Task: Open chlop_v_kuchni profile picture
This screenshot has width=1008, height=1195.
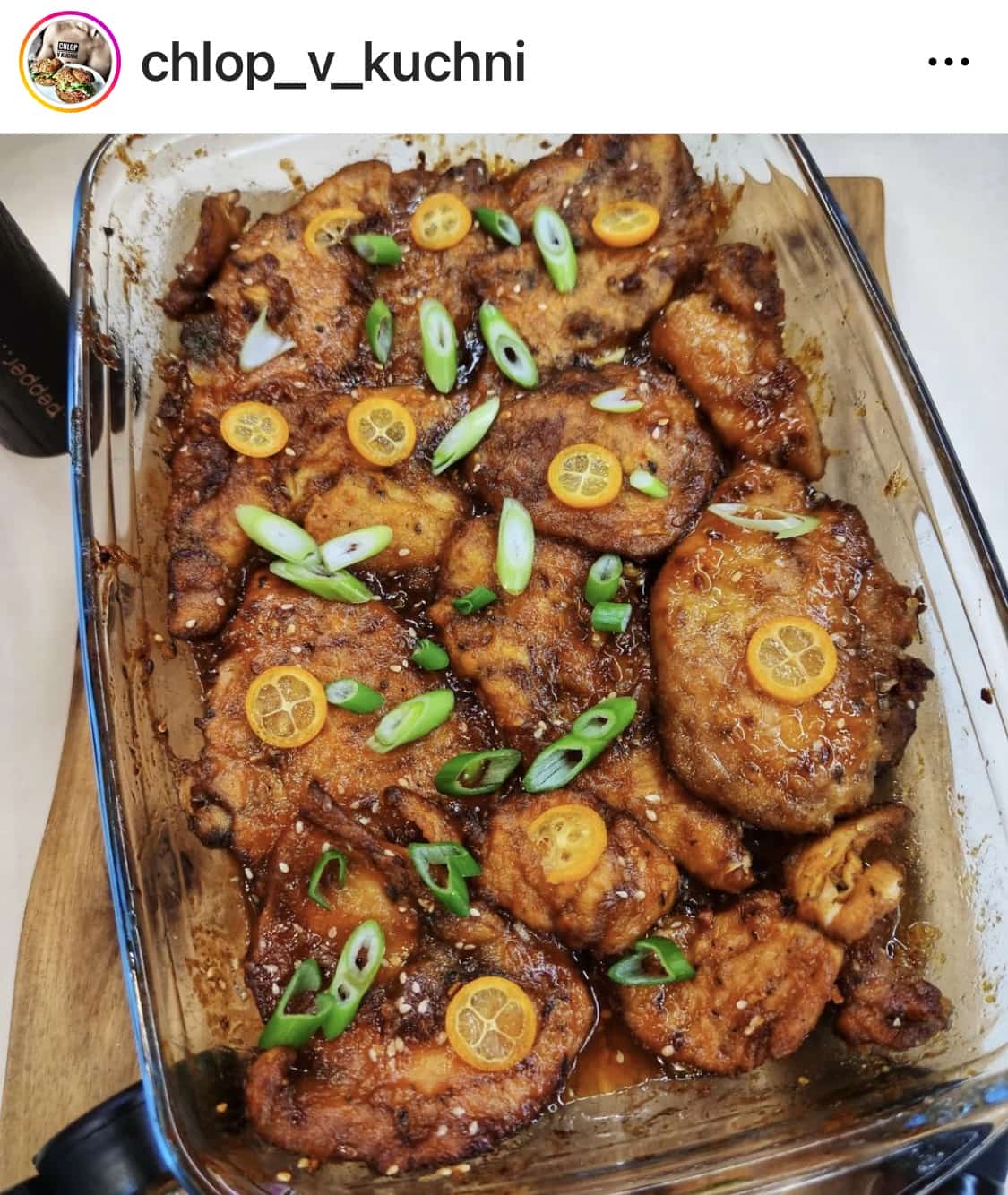Action: pos(69,63)
